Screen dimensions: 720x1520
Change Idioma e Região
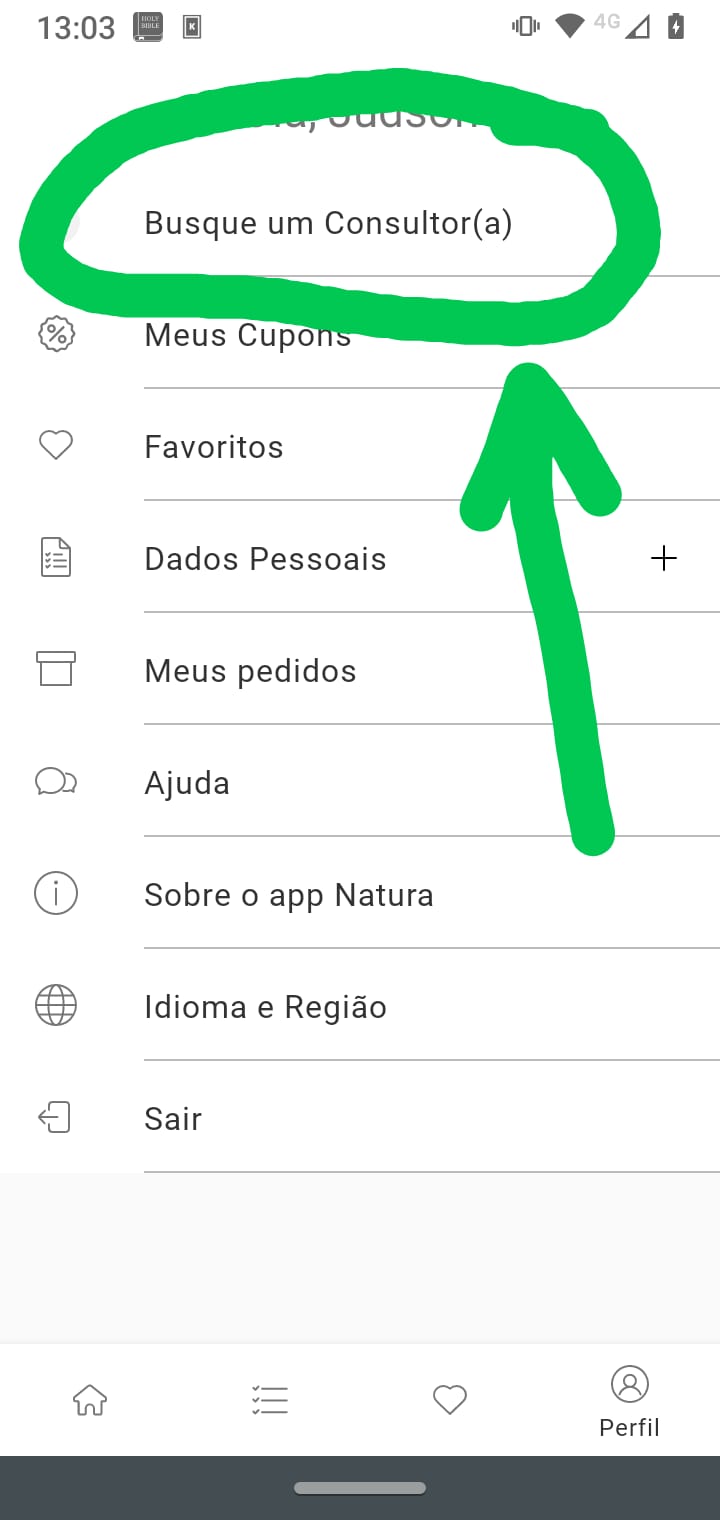(x=265, y=1007)
